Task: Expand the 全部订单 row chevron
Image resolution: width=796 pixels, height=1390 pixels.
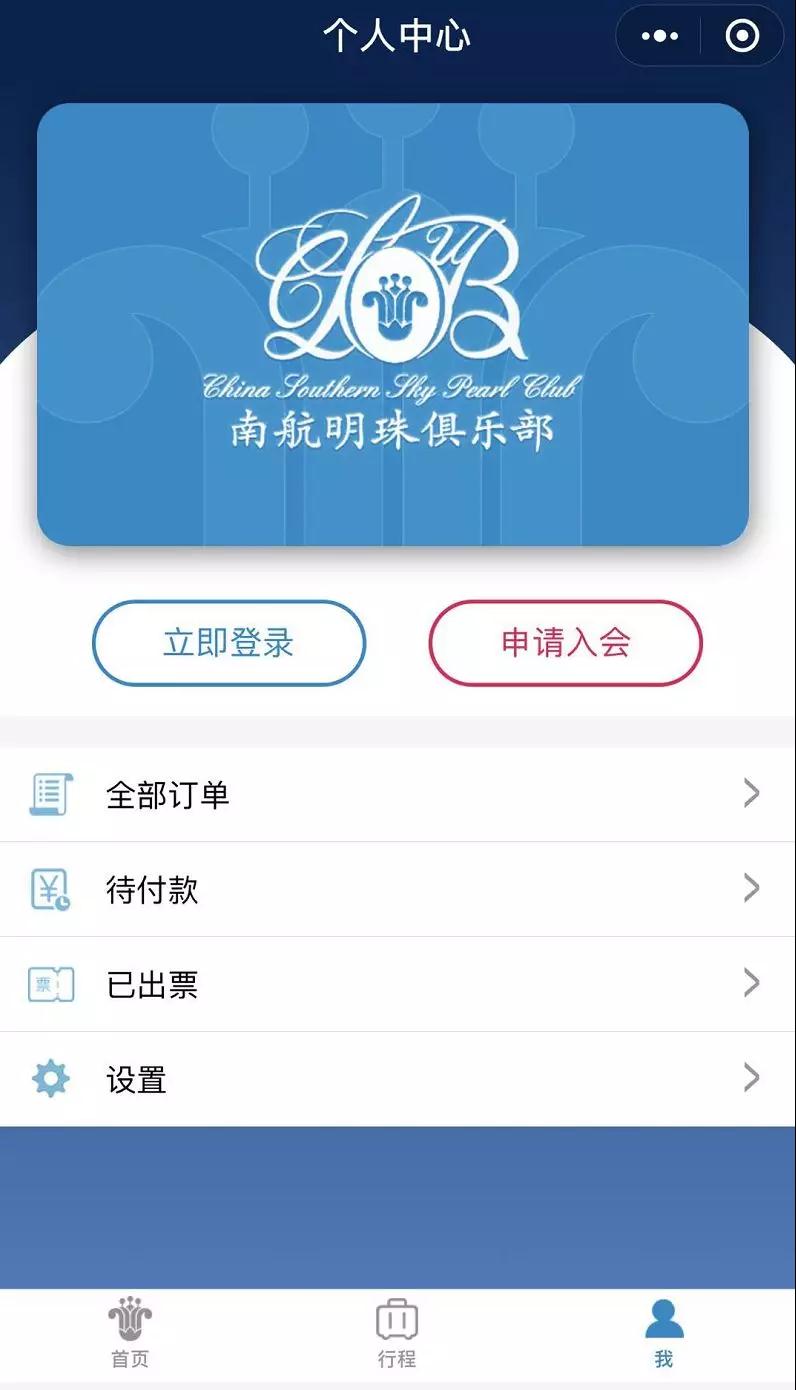Action: [x=752, y=794]
